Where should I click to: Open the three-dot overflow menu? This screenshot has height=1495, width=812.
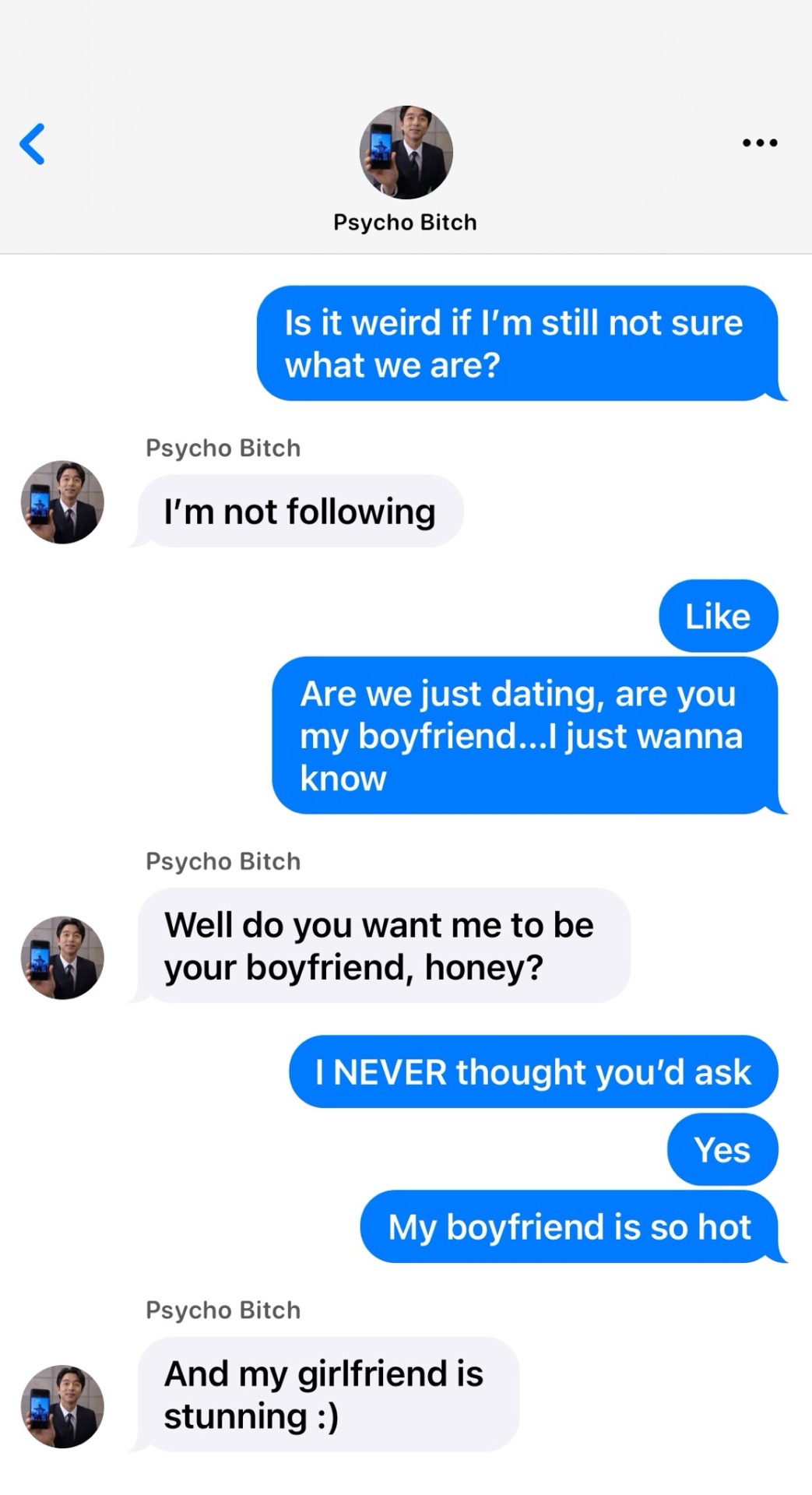(759, 142)
